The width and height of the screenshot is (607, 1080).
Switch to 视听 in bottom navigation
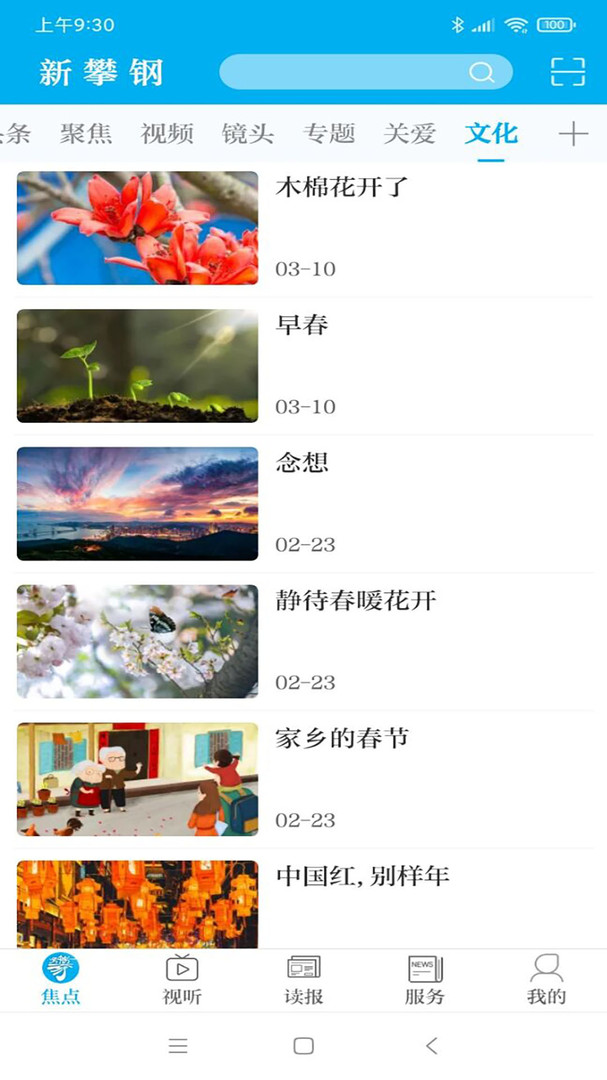(x=182, y=980)
